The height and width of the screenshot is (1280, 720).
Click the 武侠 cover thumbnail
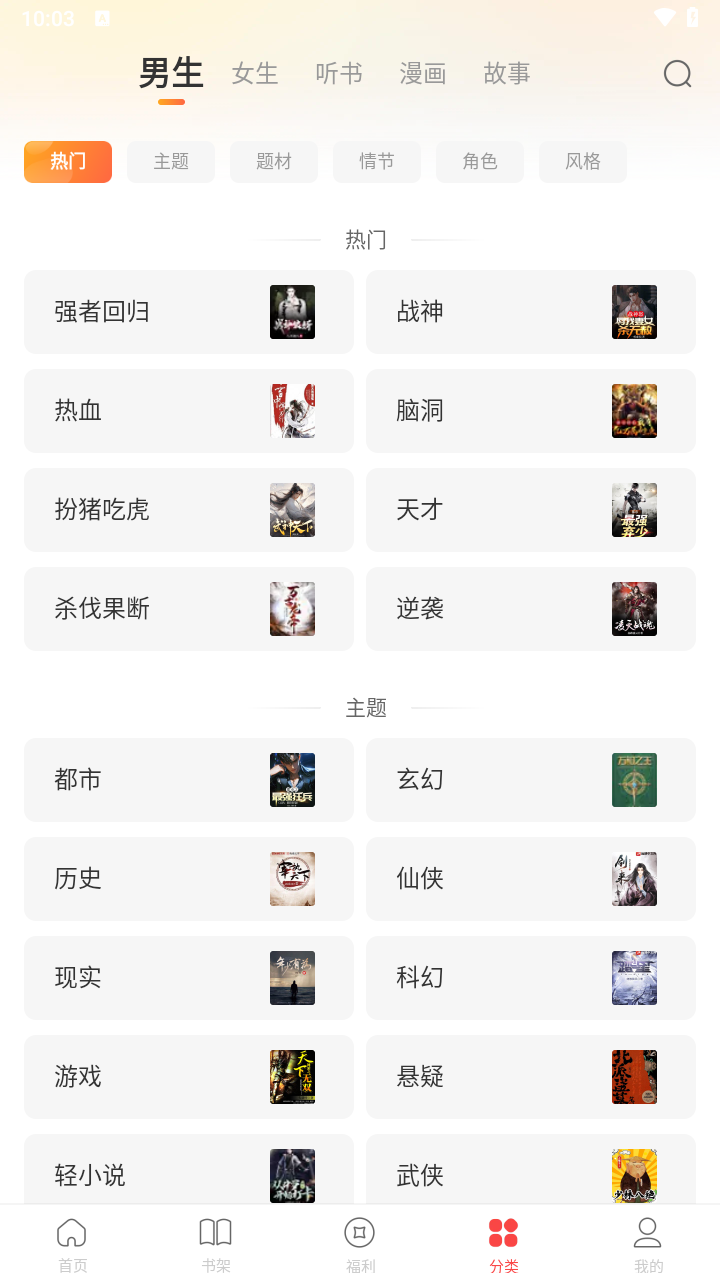click(x=634, y=1175)
